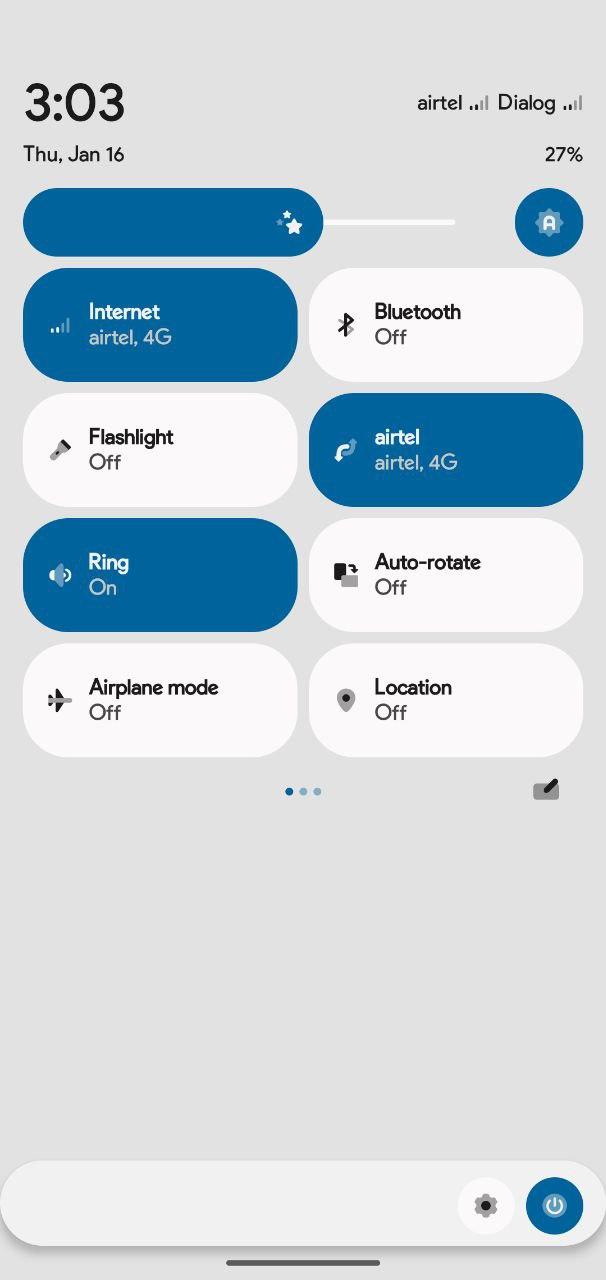Image resolution: width=606 pixels, height=1280 pixels.
Task: Change the Ring sound mode
Action: click(x=160, y=575)
